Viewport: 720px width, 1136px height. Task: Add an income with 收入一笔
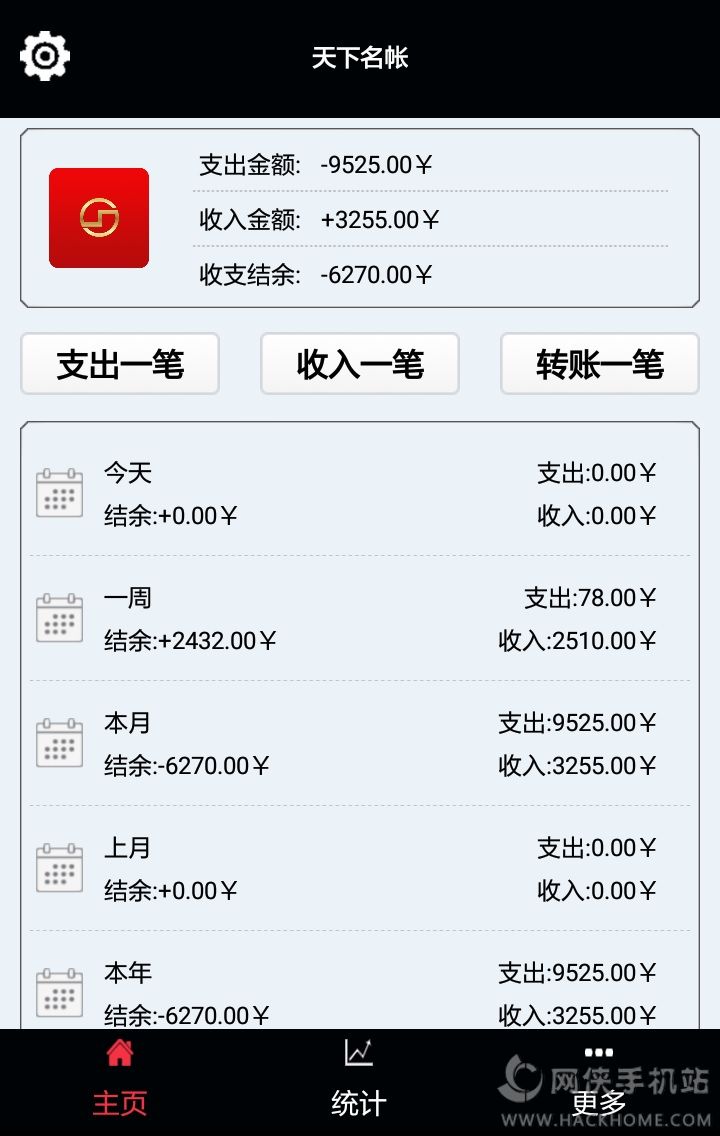pos(360,364)
